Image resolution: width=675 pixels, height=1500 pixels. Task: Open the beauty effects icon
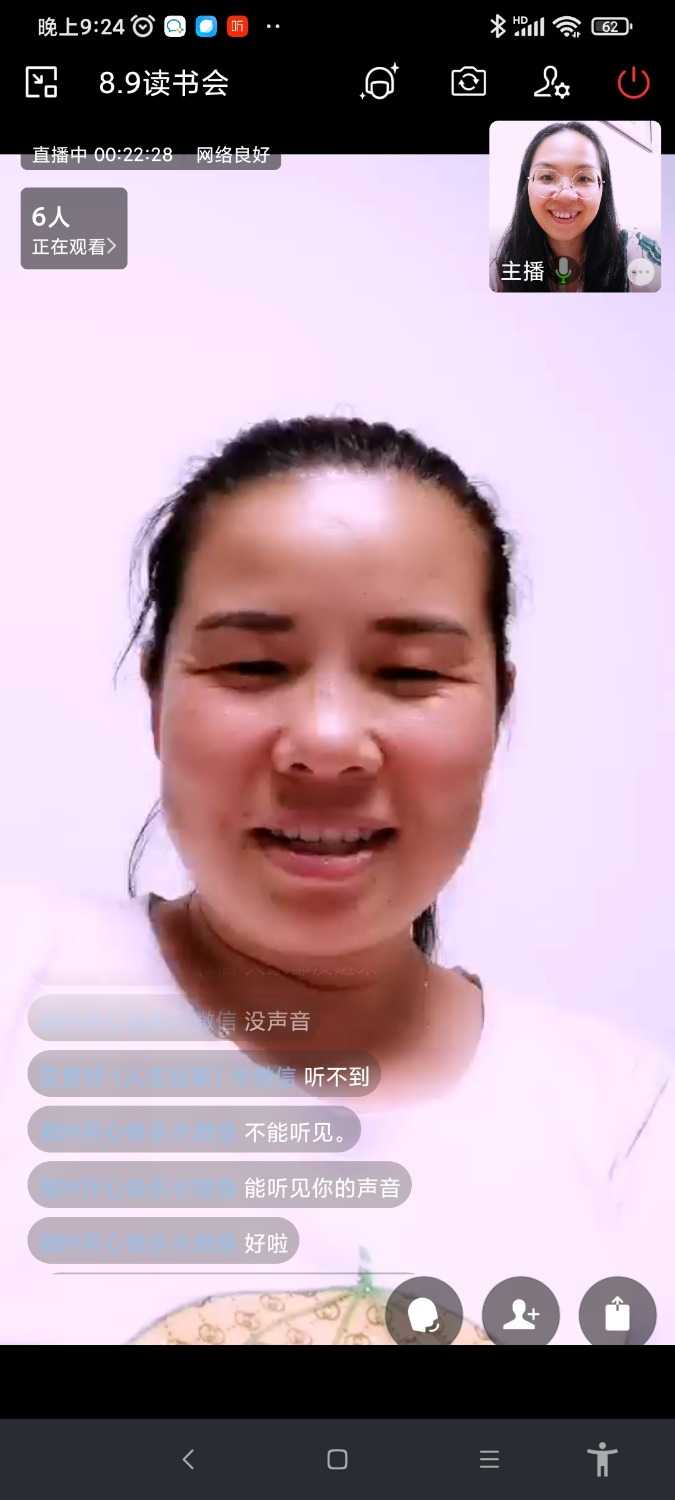(379, 82)
